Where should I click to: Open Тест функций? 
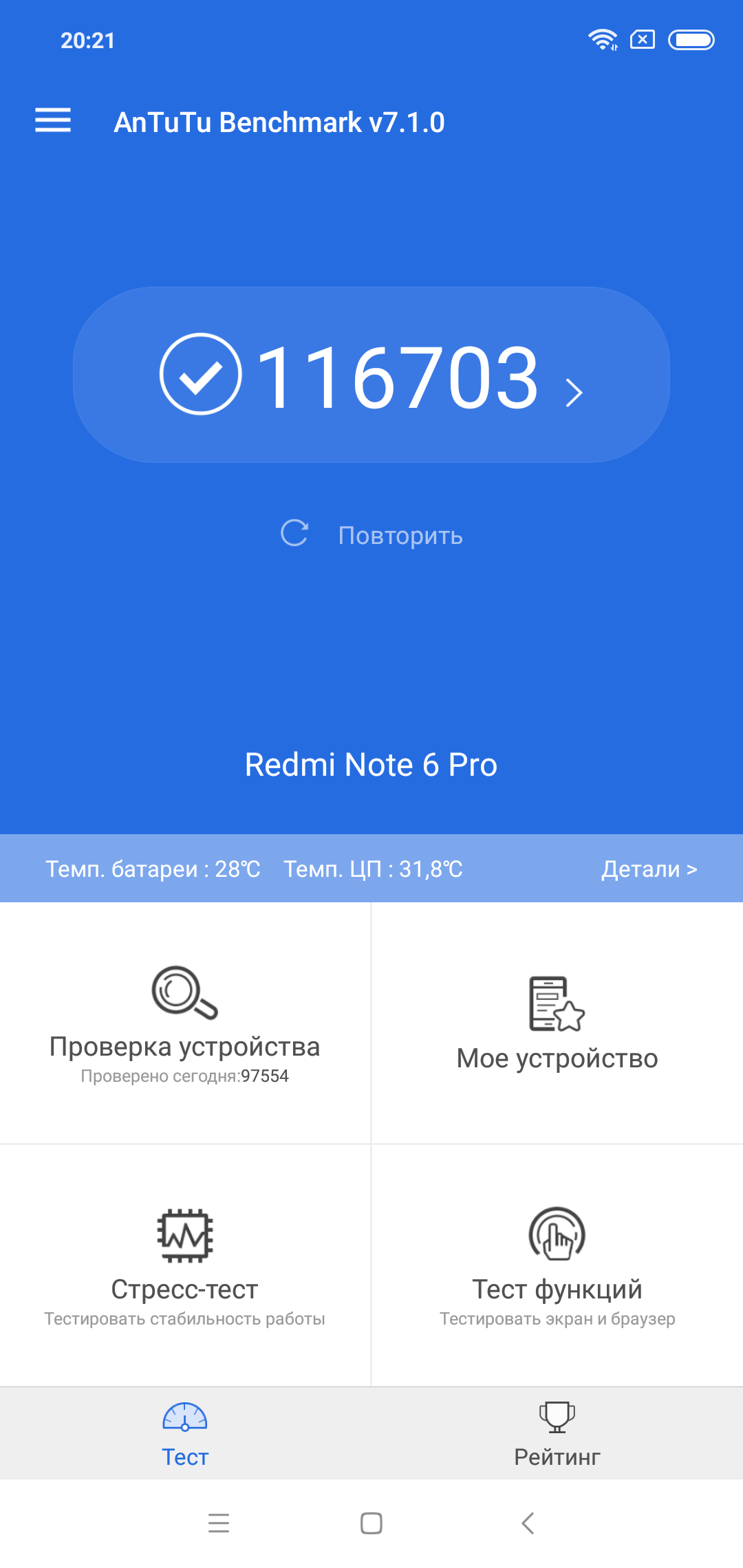point(557,1265)
